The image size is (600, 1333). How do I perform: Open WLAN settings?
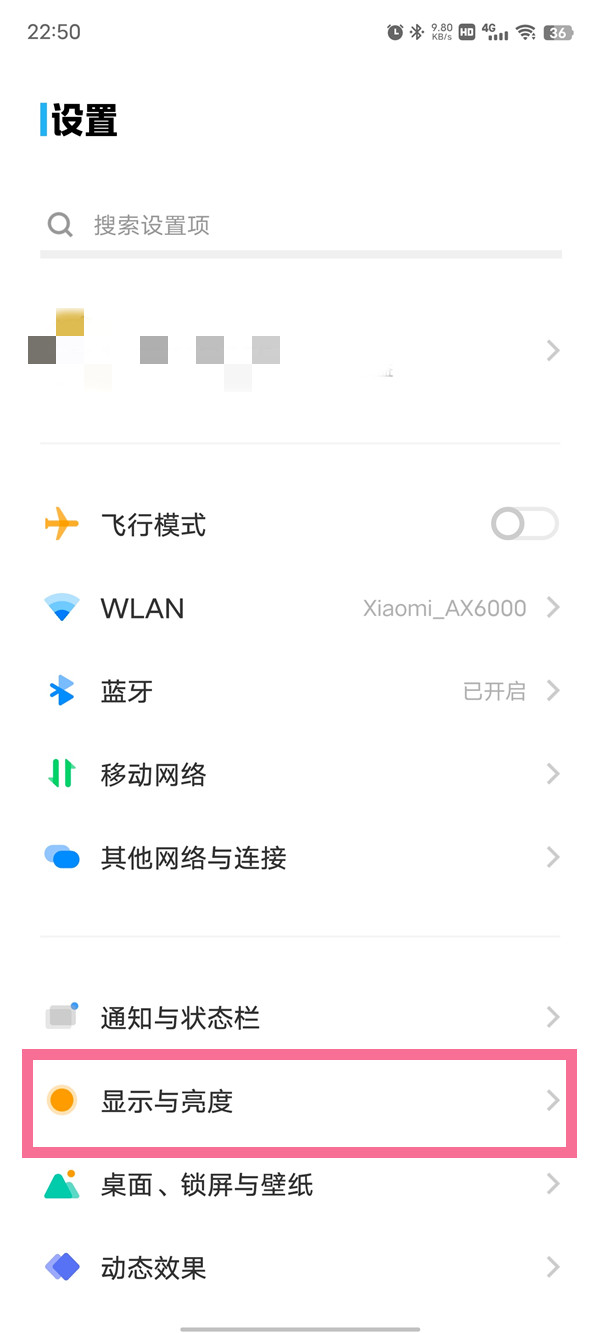pyautogui.click(x=300, y=608)
